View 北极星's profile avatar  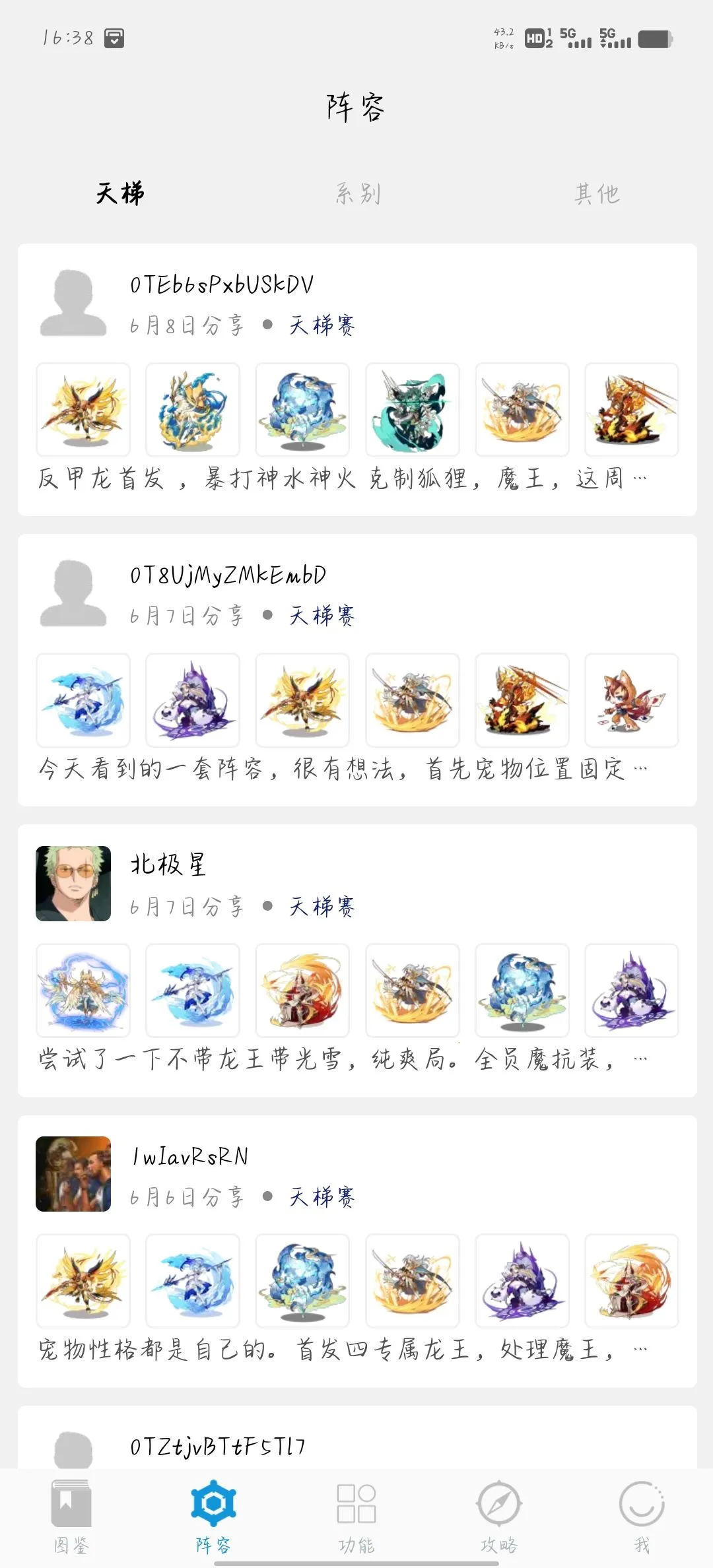73,884
